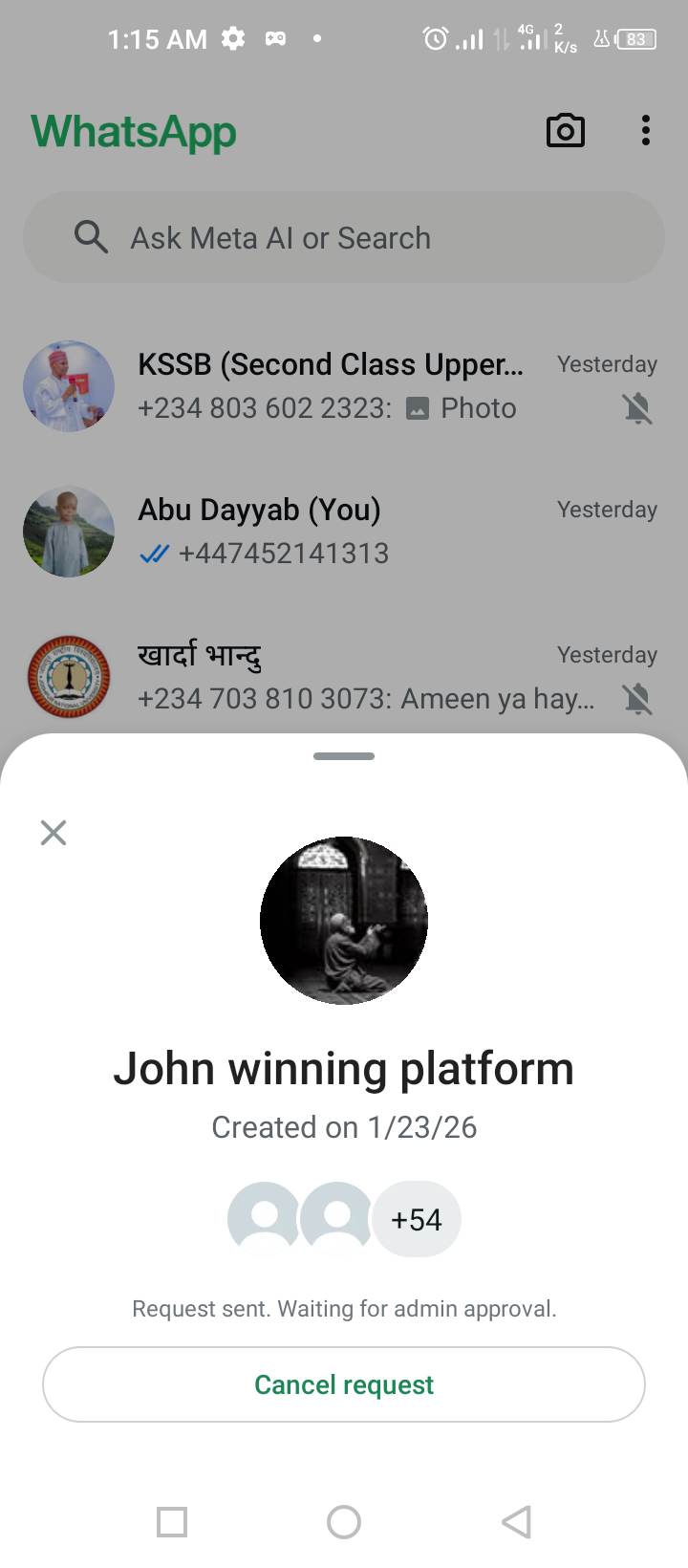Go to the home screen

click(x=344, y=1522)
